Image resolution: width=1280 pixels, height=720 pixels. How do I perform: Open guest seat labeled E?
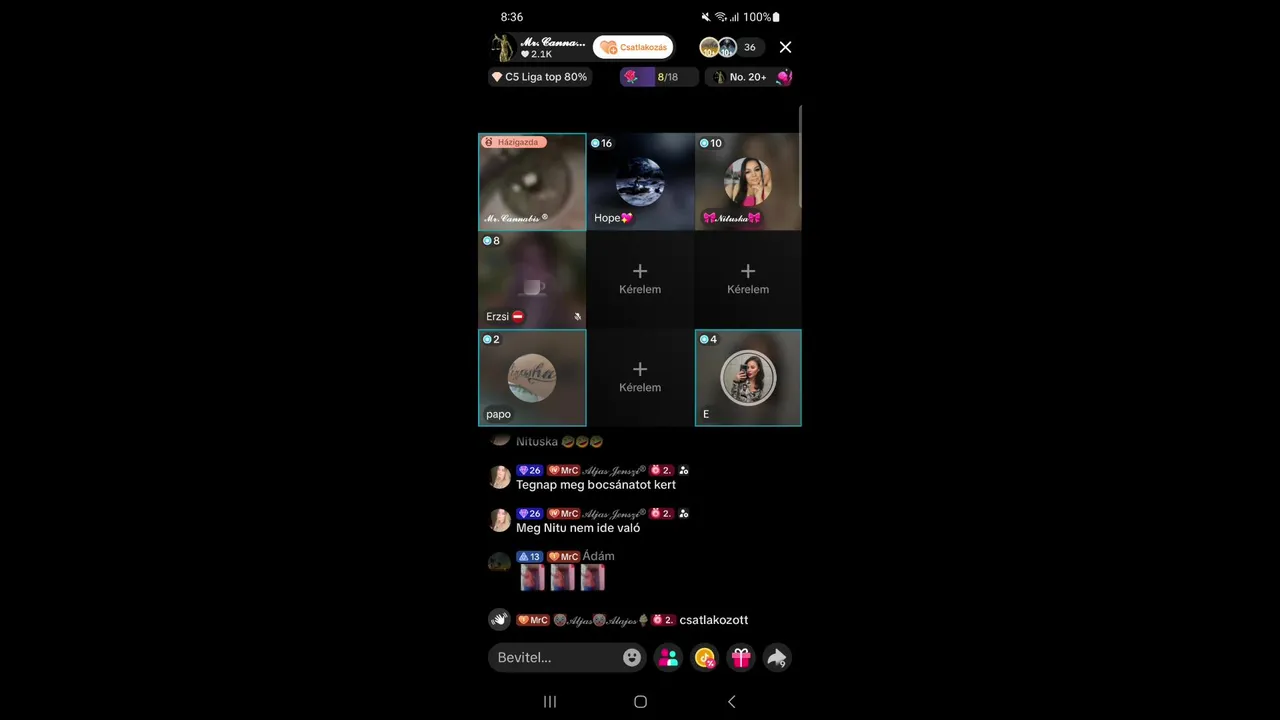click(748, 378)
